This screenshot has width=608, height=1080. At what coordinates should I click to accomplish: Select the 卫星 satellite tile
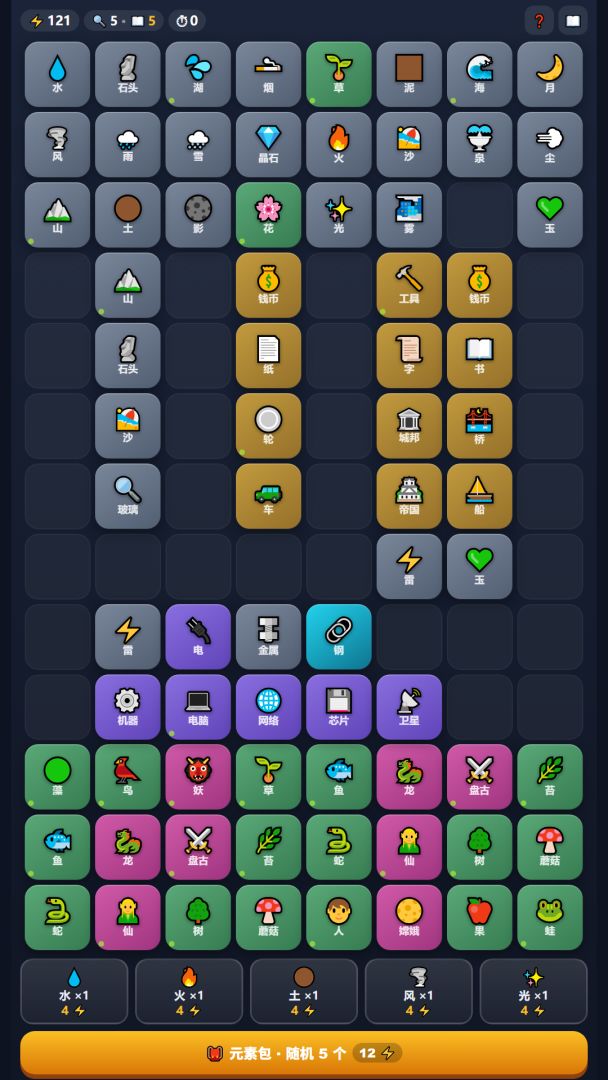pos(409,707)
